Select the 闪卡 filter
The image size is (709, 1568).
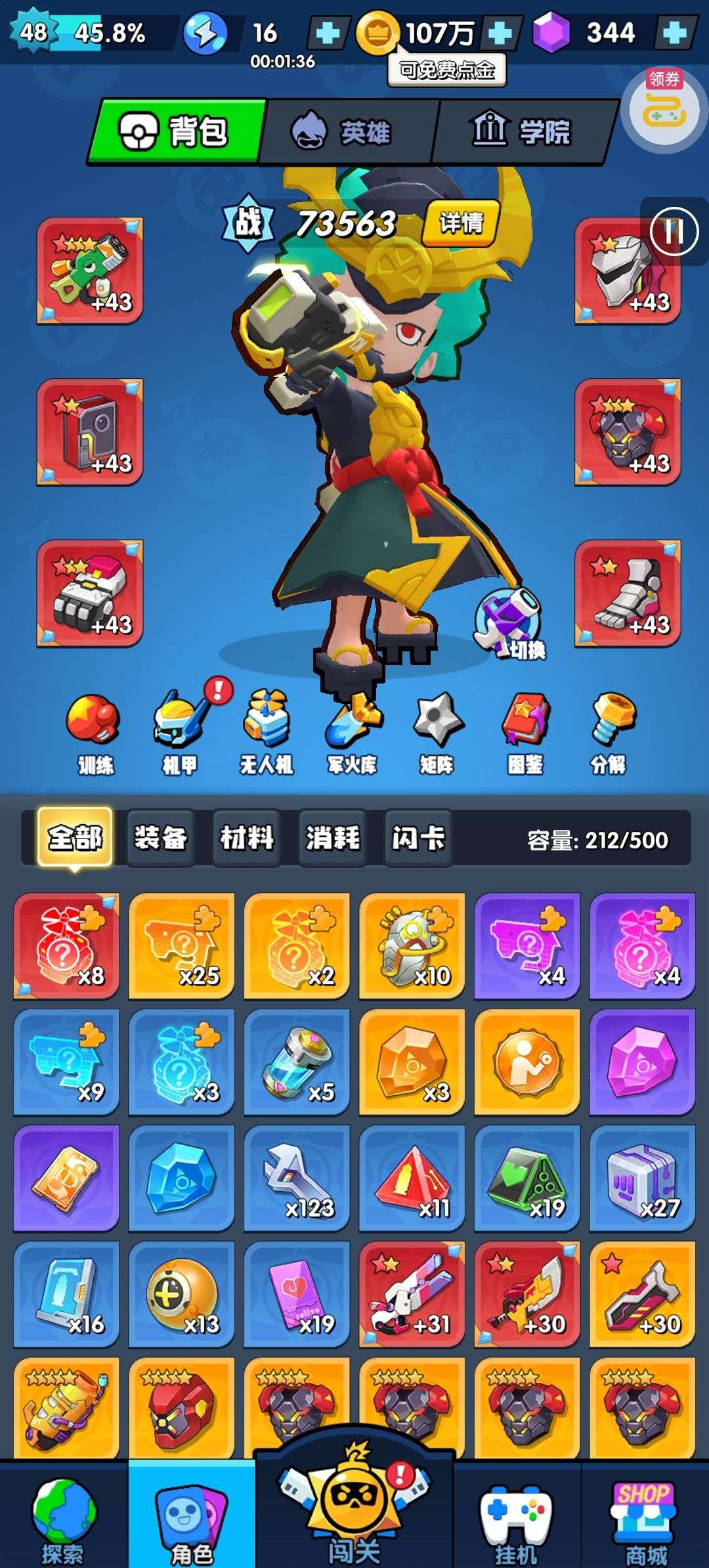pos(418,838)
